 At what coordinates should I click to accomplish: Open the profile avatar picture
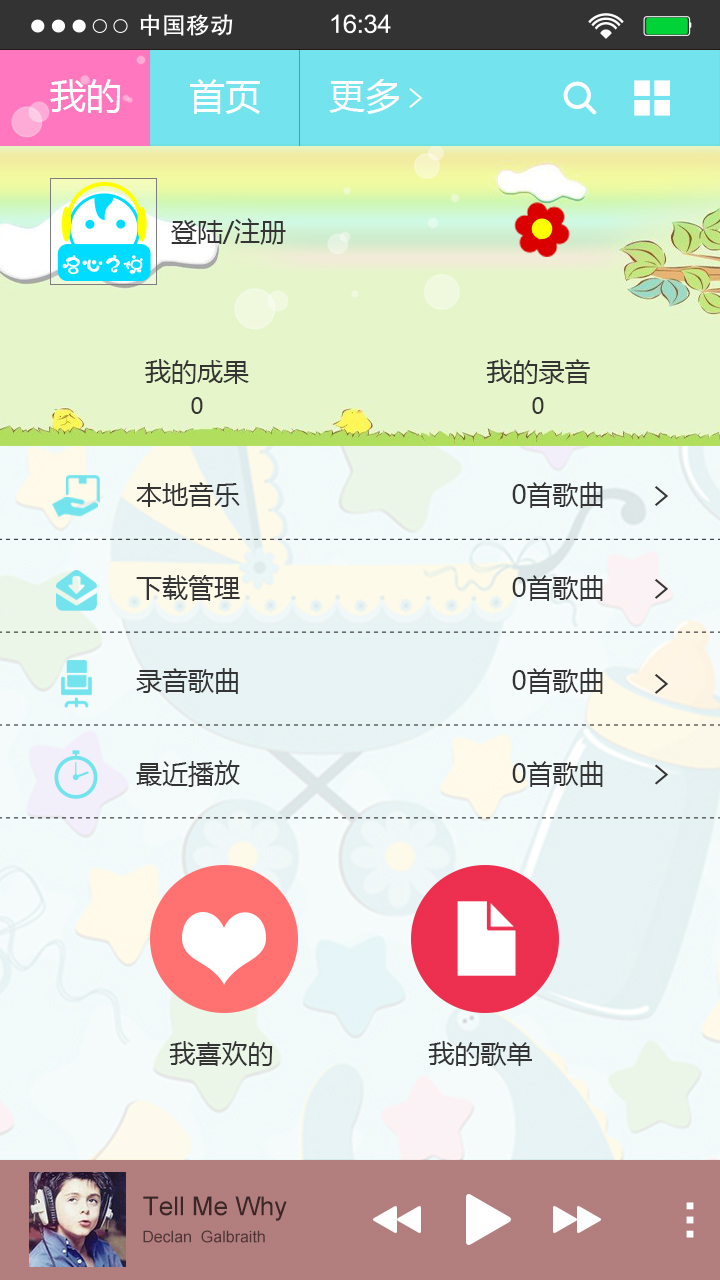[104, 232]
